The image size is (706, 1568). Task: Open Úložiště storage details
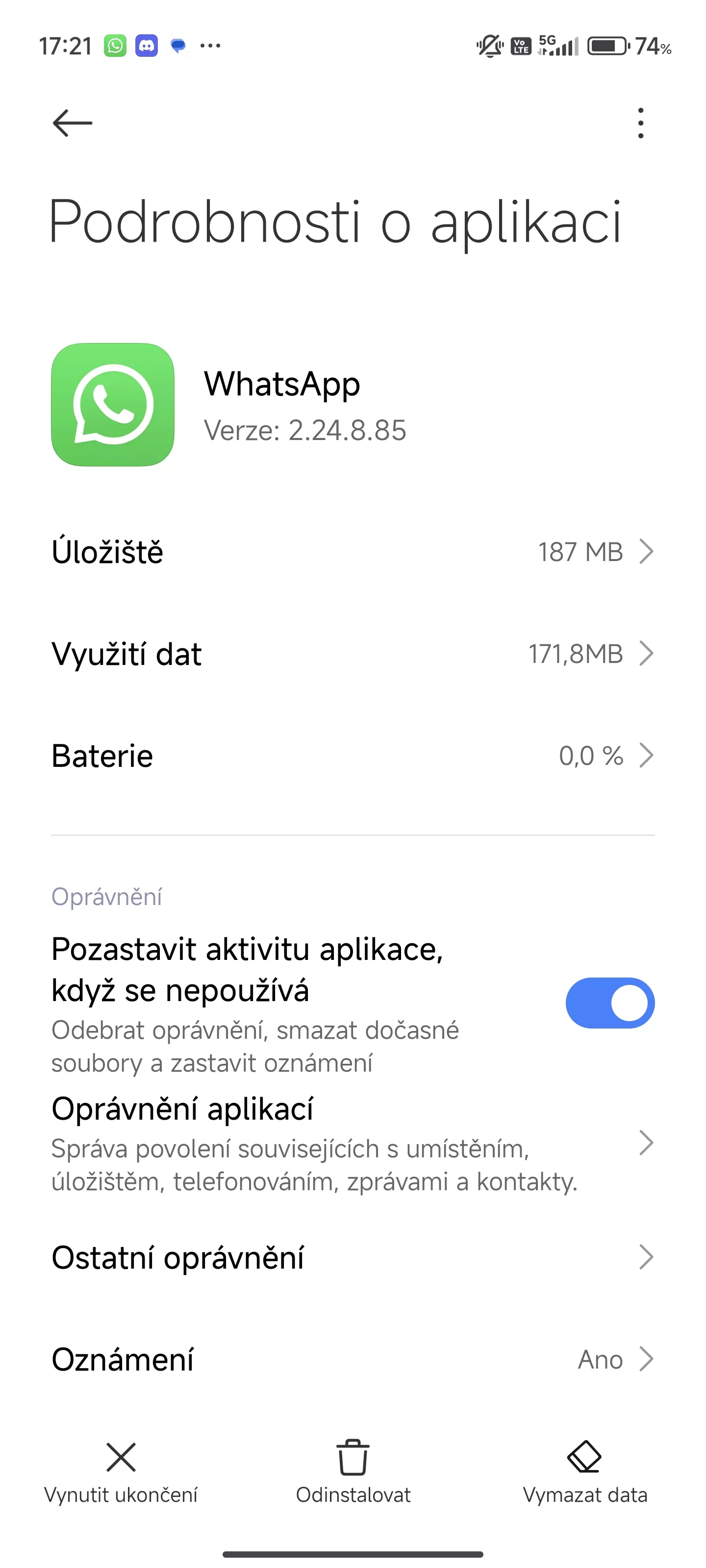[x=353, y=552]
